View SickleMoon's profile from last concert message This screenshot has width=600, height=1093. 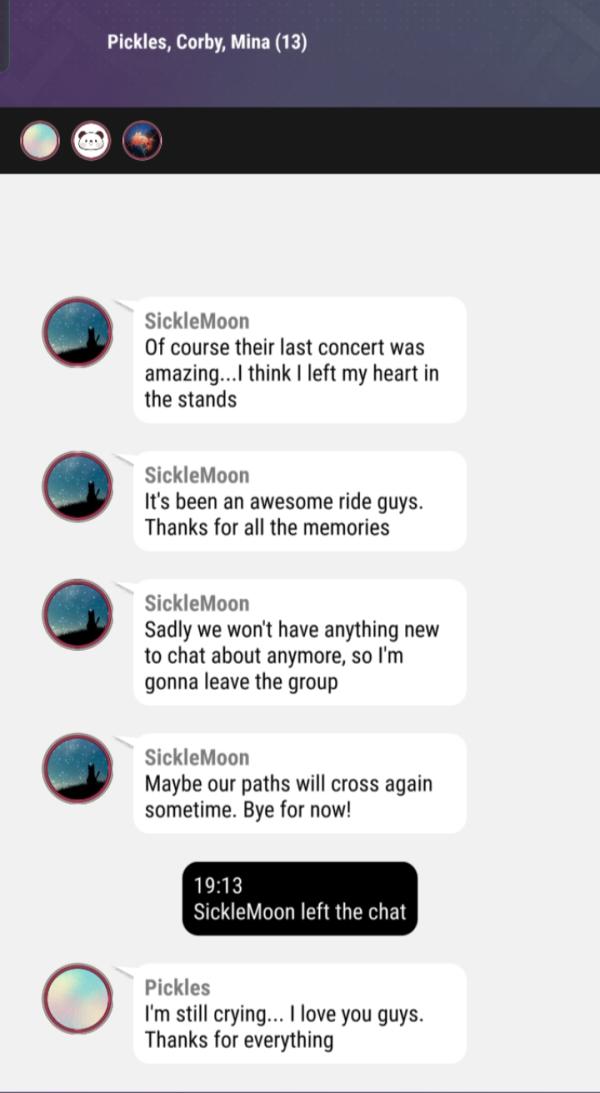[x=78, y=332]
